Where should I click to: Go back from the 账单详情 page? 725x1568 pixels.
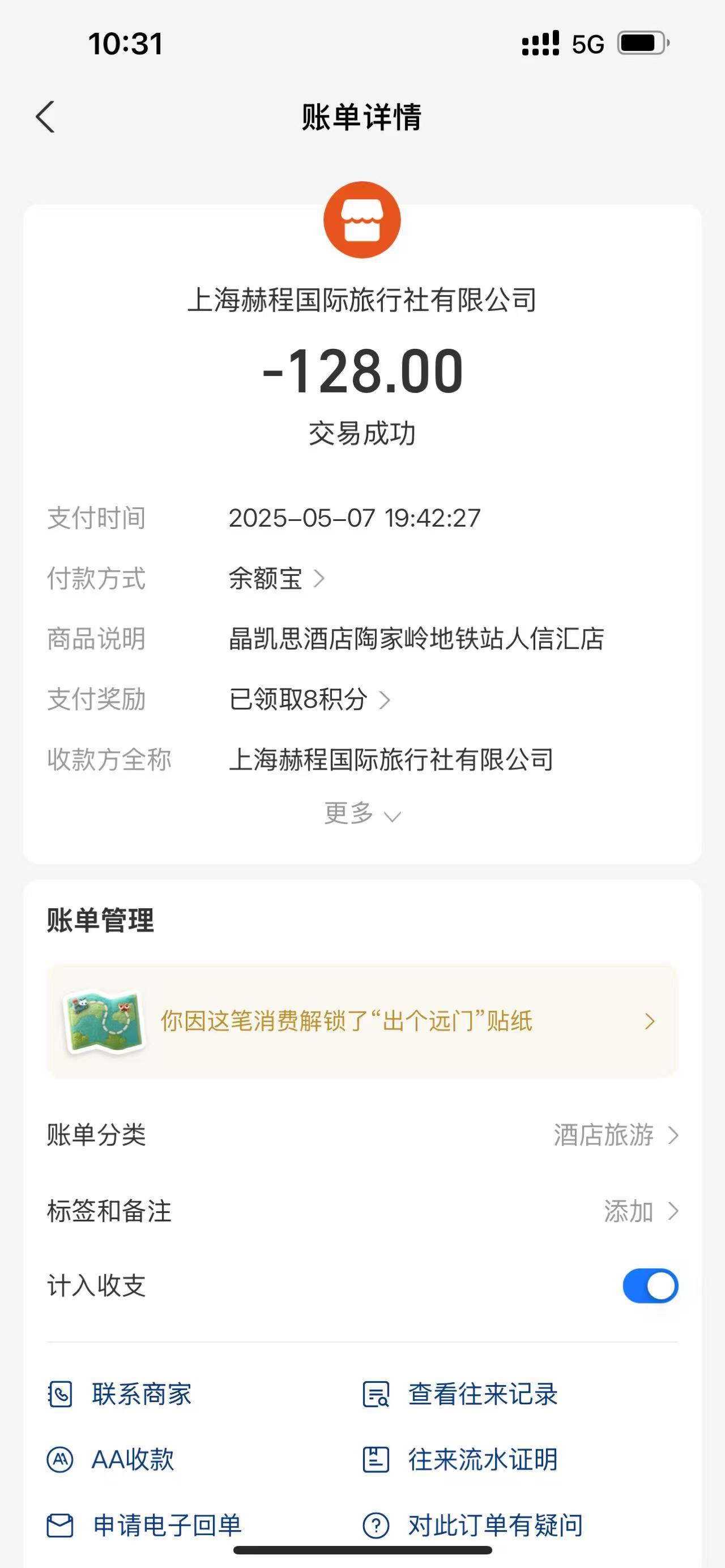pos(46,116)
